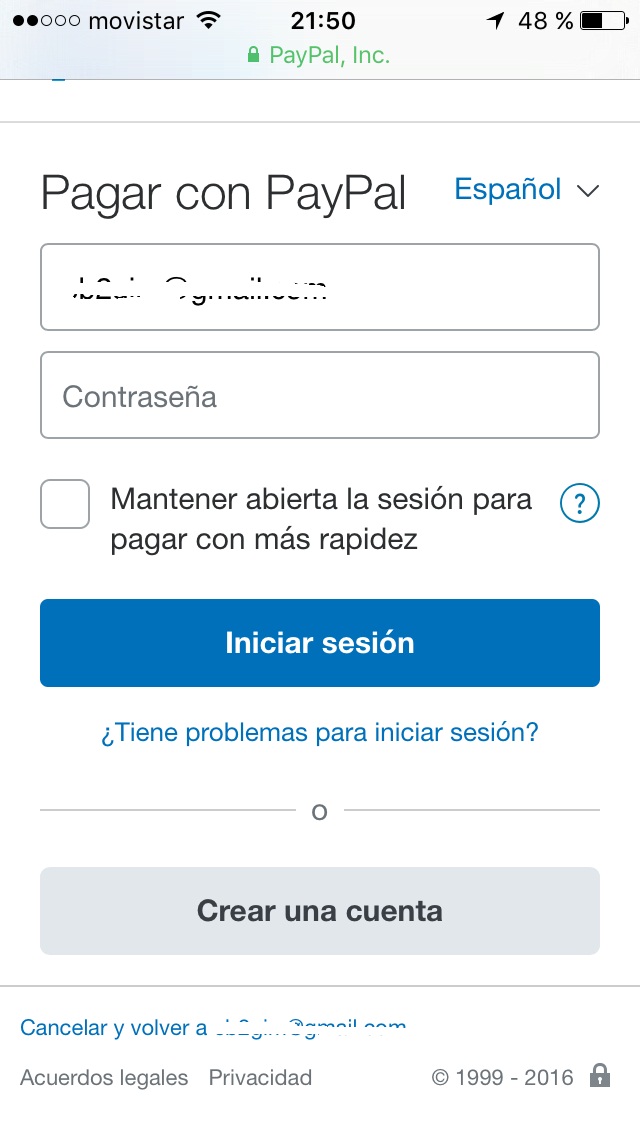Open Acuerdos legales link
The width and height of the screenshot is (640, 1136).
(104, 1077)
